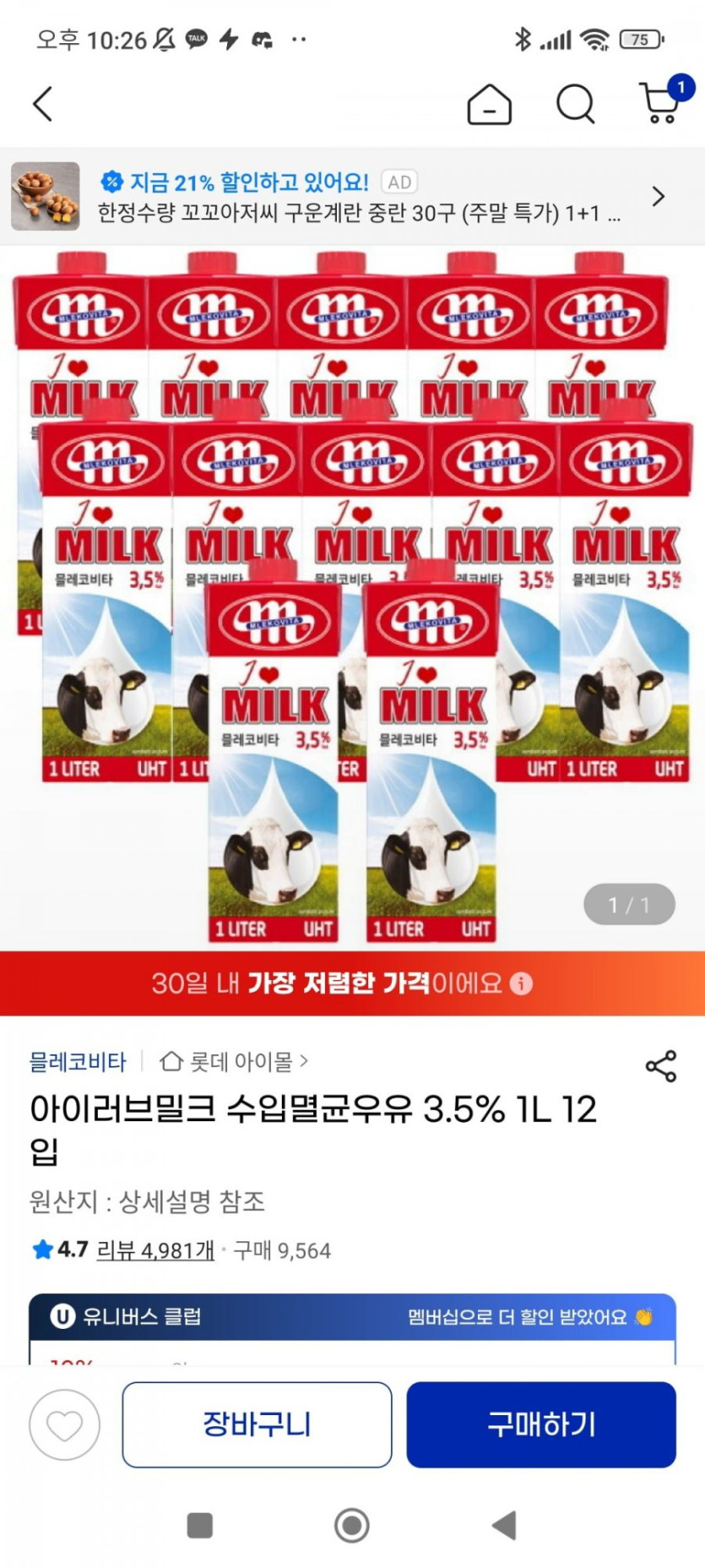Open recent apps with the square button
The image size is (705, 1568).
pyautogui.click(x=199, y=1525)
